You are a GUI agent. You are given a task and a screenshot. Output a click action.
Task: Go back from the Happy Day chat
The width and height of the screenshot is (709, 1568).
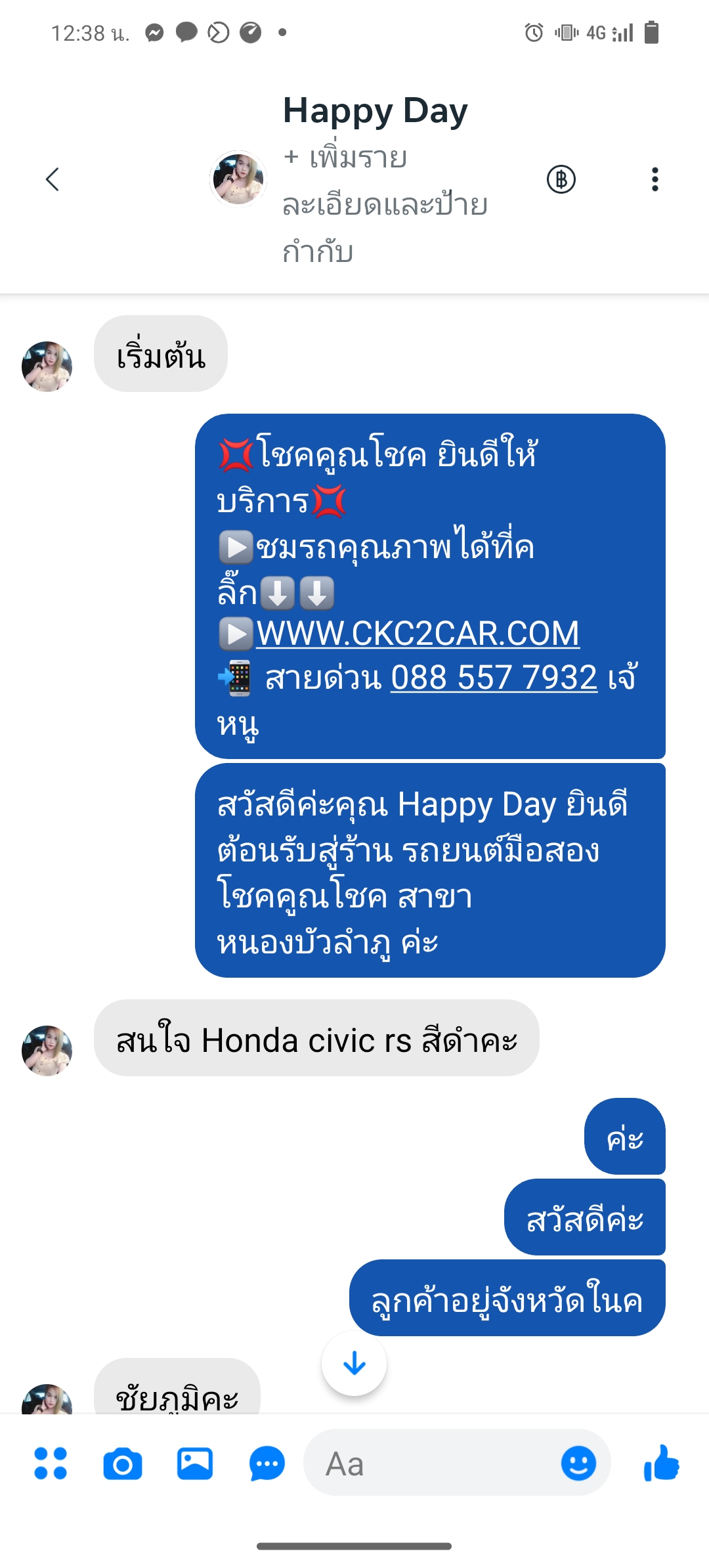tap(53, 179)
